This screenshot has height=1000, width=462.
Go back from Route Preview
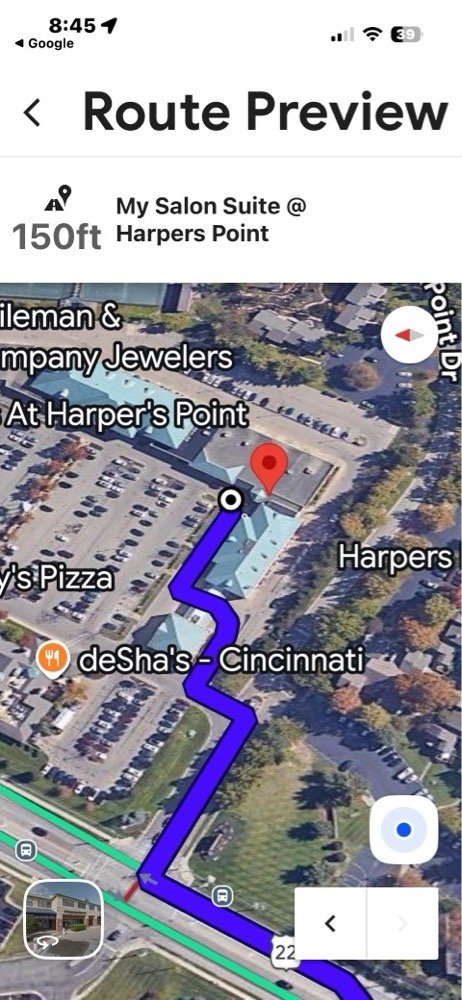click(32, 113)
